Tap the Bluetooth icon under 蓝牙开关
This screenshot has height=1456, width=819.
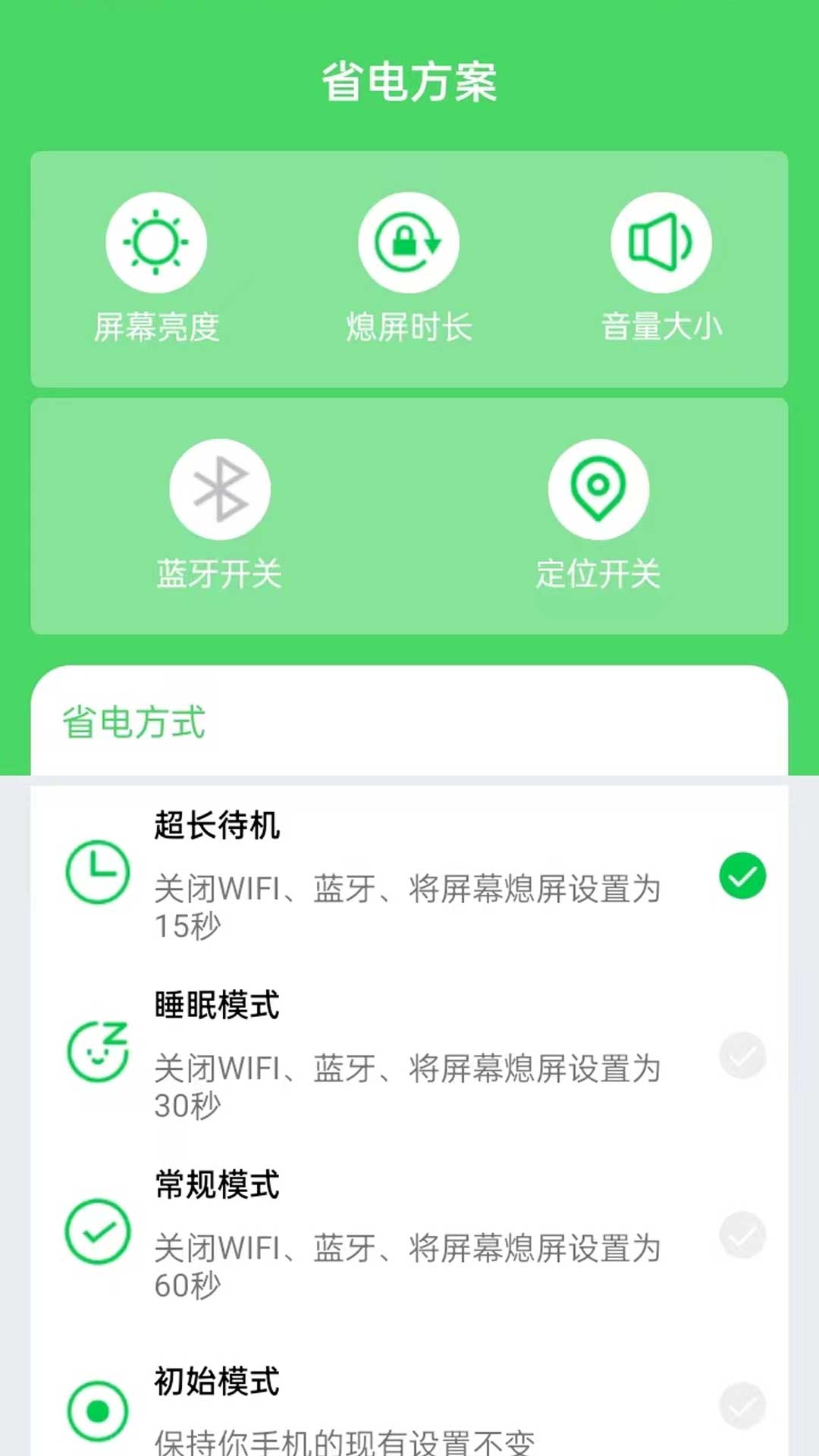[220, 489]
